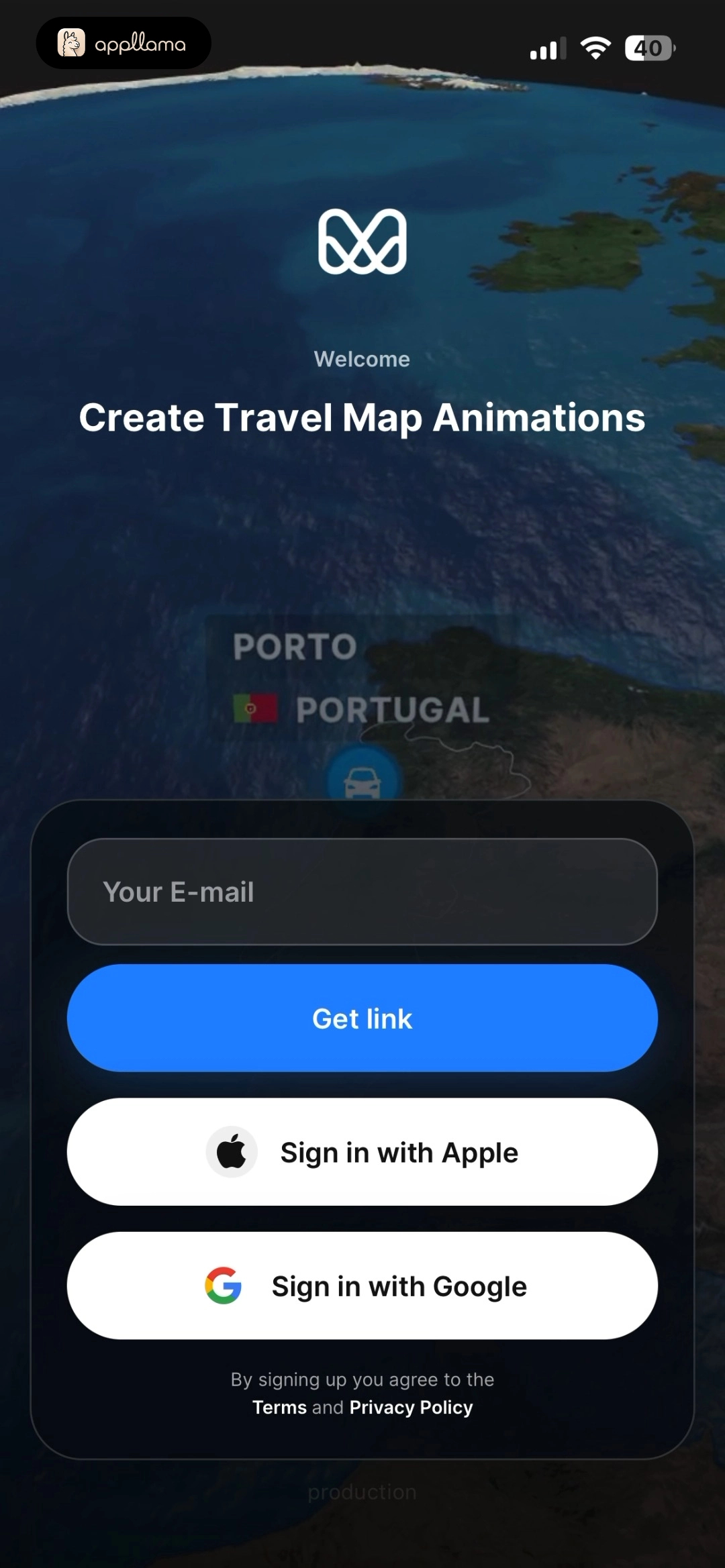Viewport: 725px width, 1568px height.
Task: Tap the Get link button
Action: pos(362,1018)
